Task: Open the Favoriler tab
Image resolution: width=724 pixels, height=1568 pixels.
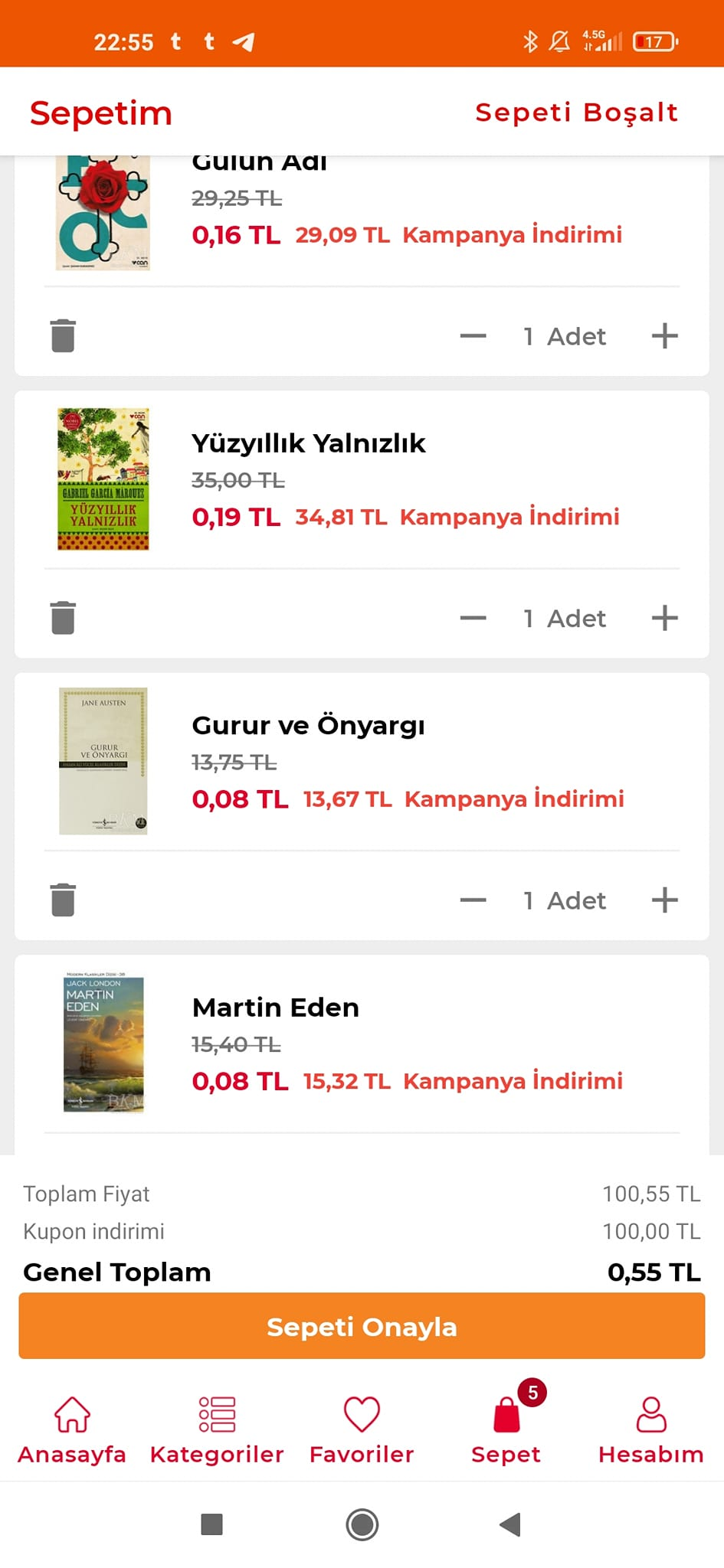Action: (362, 1429)
